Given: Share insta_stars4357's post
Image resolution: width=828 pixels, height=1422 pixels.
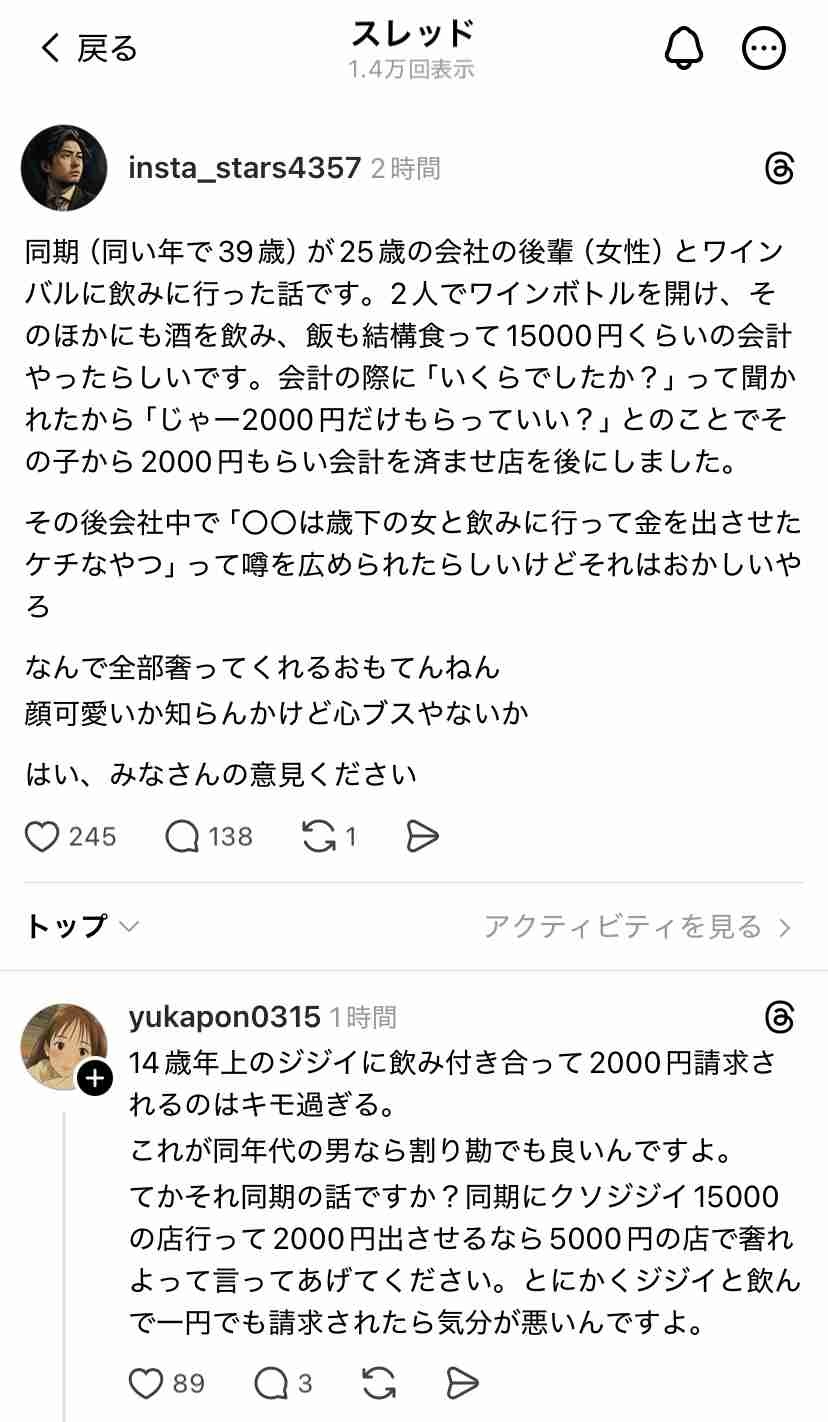Looking at the screenshot, I should pos(422,836).
